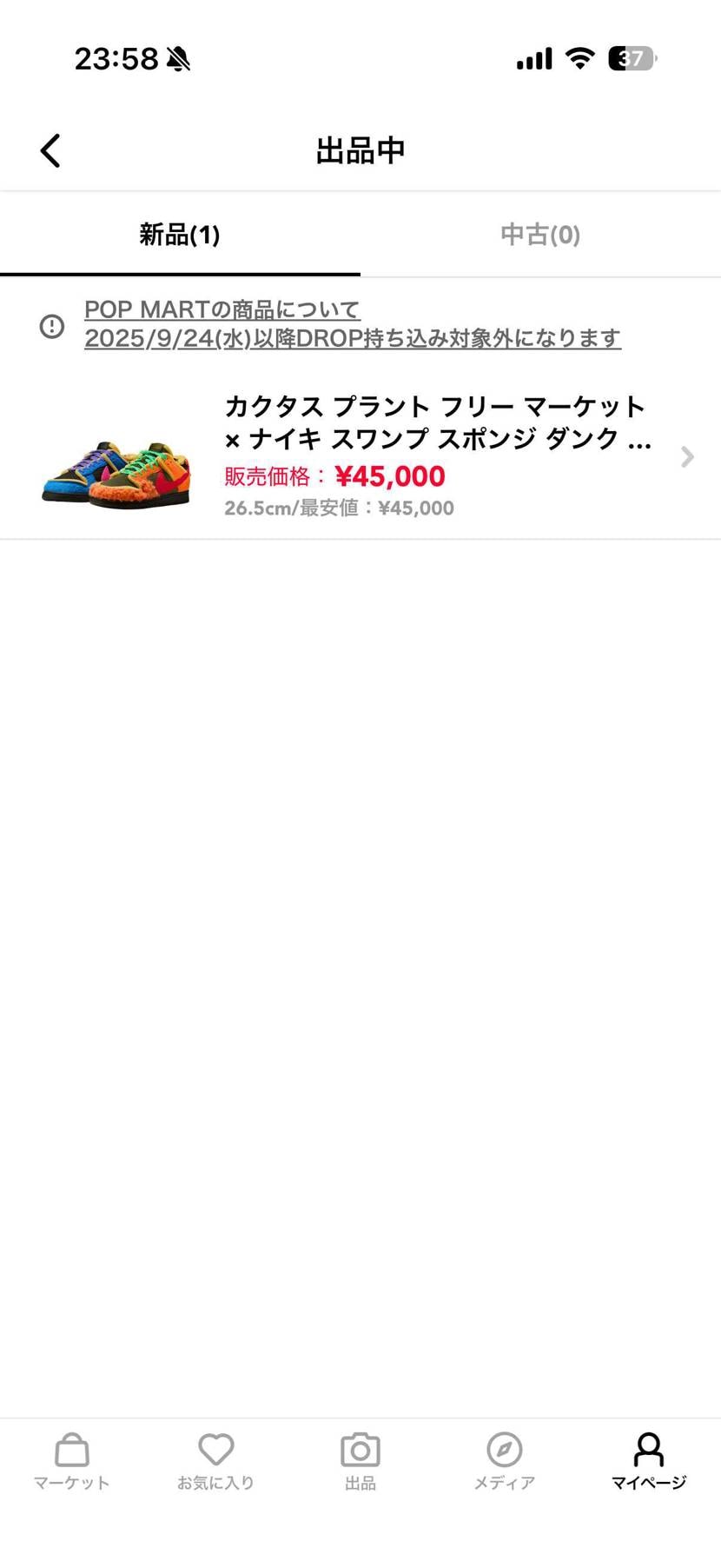721x1568 pixels.
Task: Switch to the 新品(1) tab
Action: 180,235
